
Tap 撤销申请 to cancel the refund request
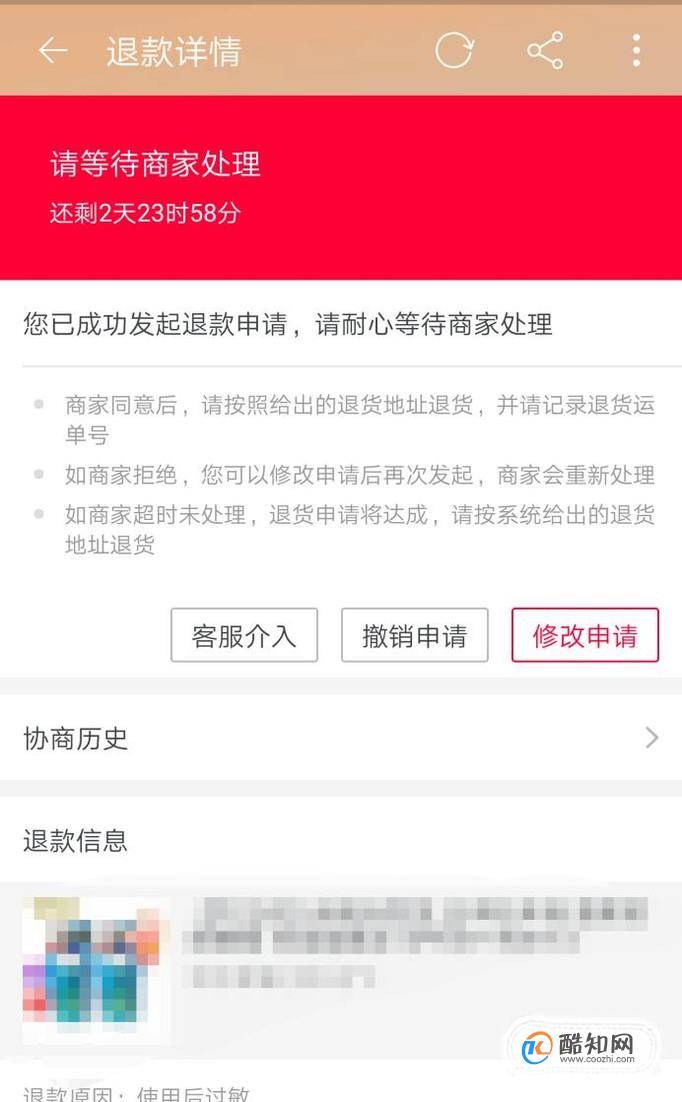tap(414, 635)
